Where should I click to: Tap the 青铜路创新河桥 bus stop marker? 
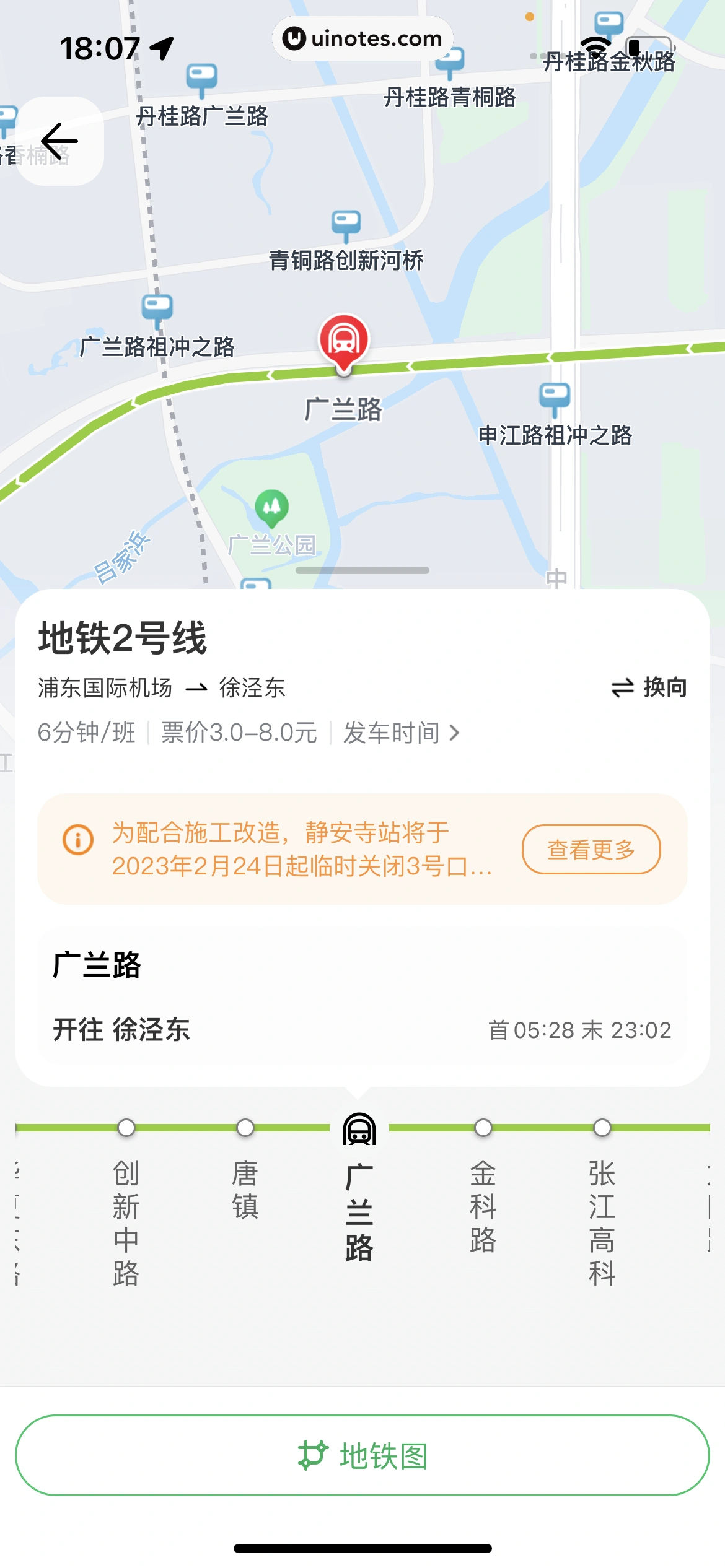tap(346, 224)
